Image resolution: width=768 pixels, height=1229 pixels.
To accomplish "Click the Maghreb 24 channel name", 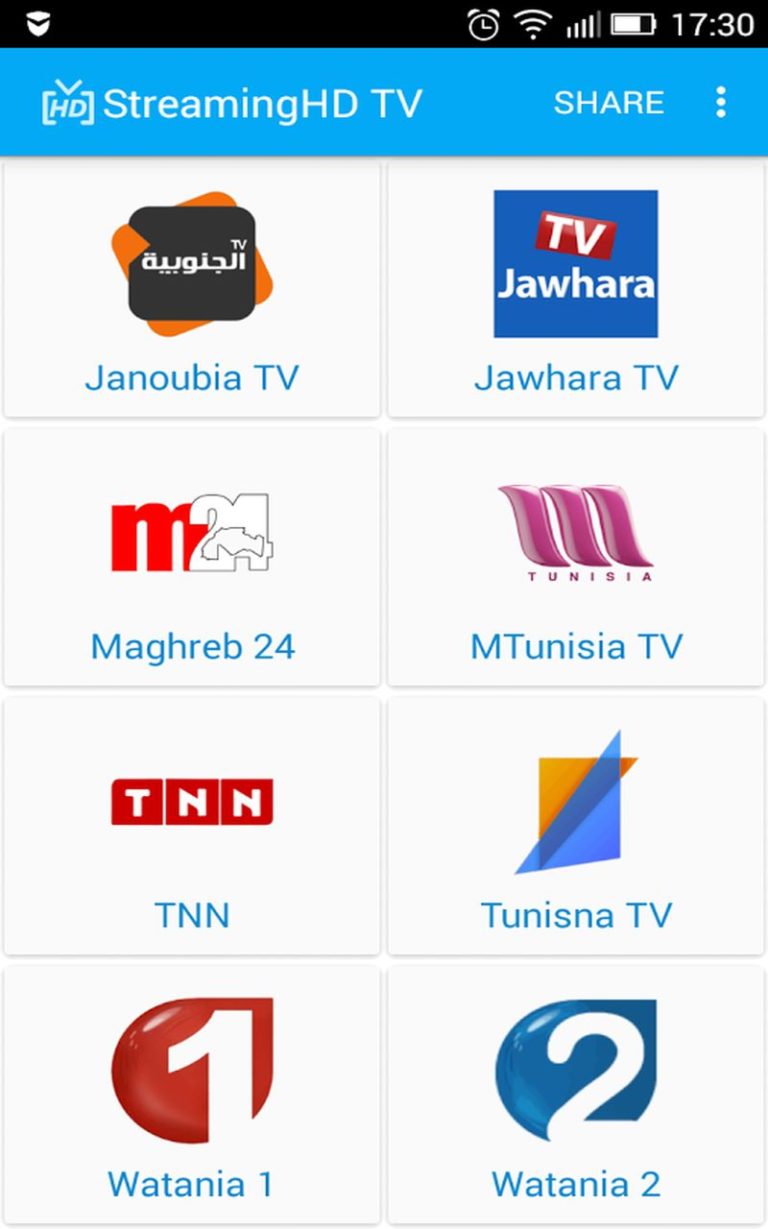I will [x=192, y=646].
